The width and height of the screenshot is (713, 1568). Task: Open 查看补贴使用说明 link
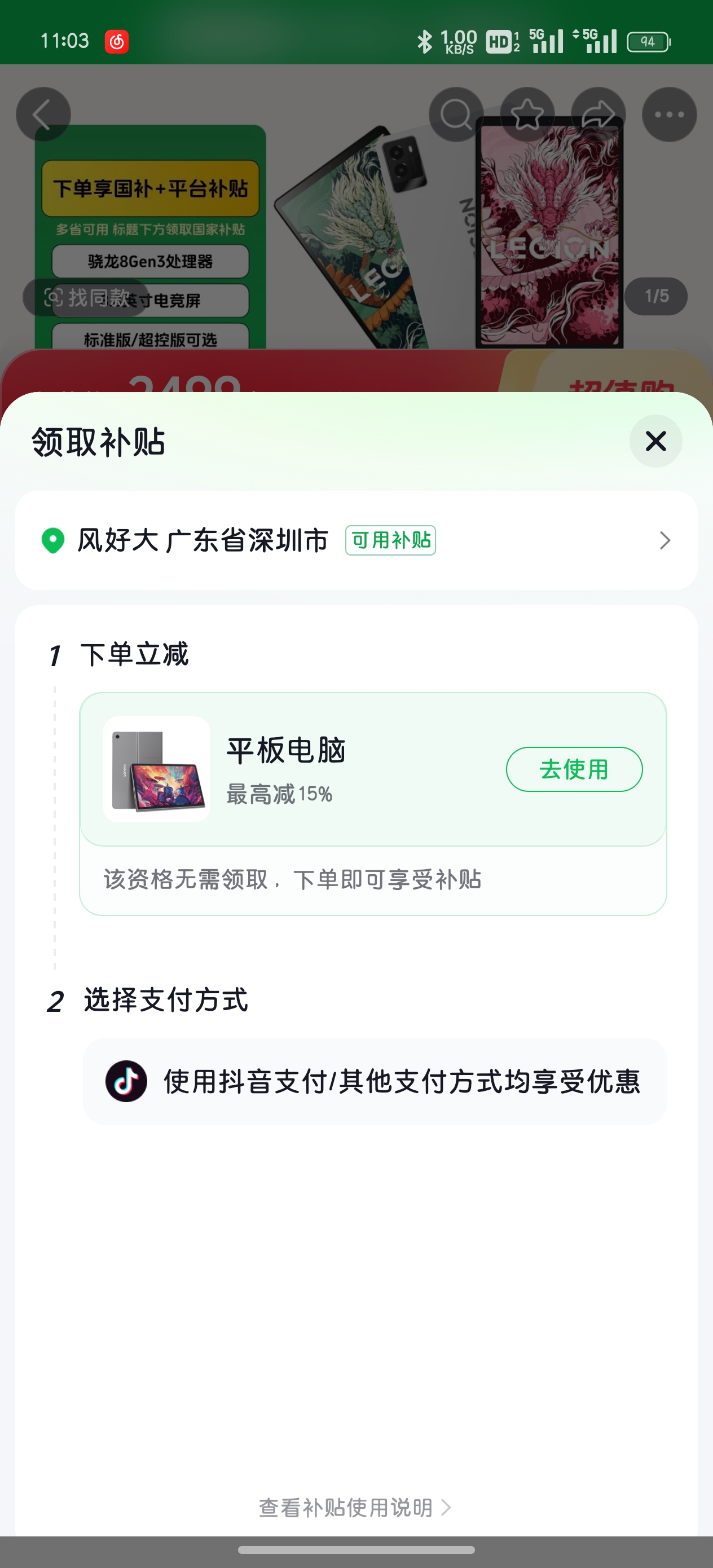[355, 1507]
